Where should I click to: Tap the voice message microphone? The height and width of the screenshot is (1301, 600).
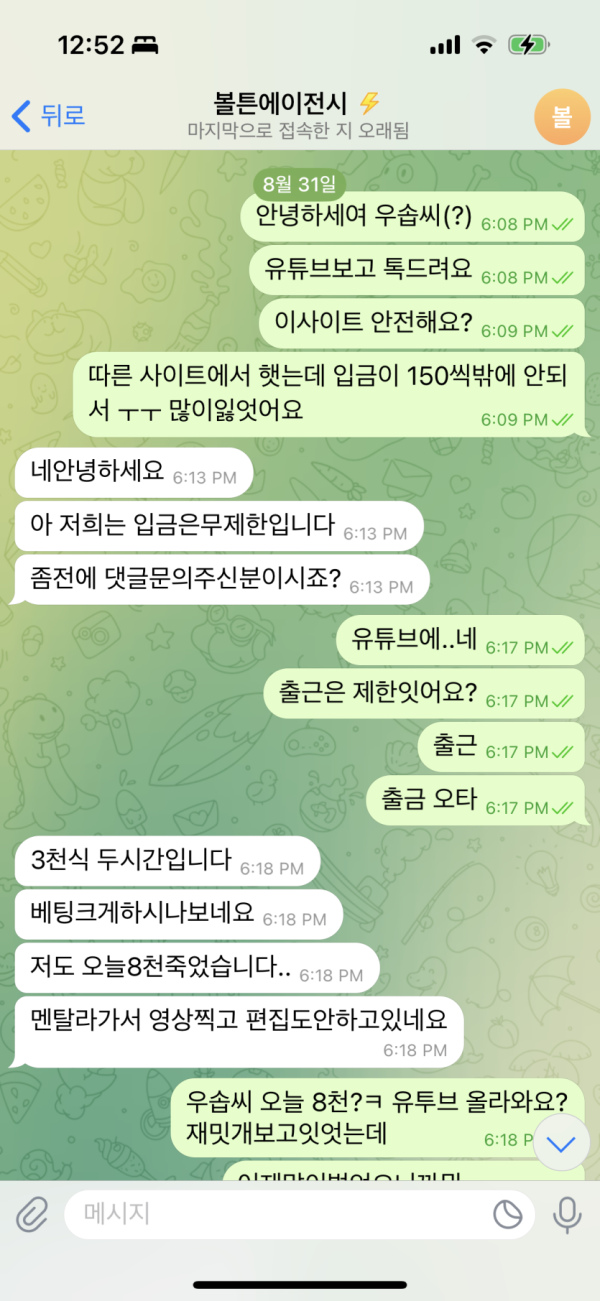[x=567, y=1215]
